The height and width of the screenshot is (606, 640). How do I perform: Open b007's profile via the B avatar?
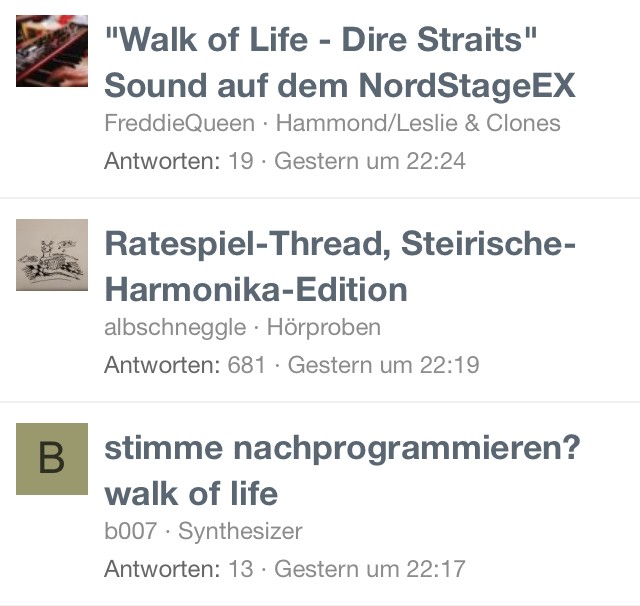52,459
